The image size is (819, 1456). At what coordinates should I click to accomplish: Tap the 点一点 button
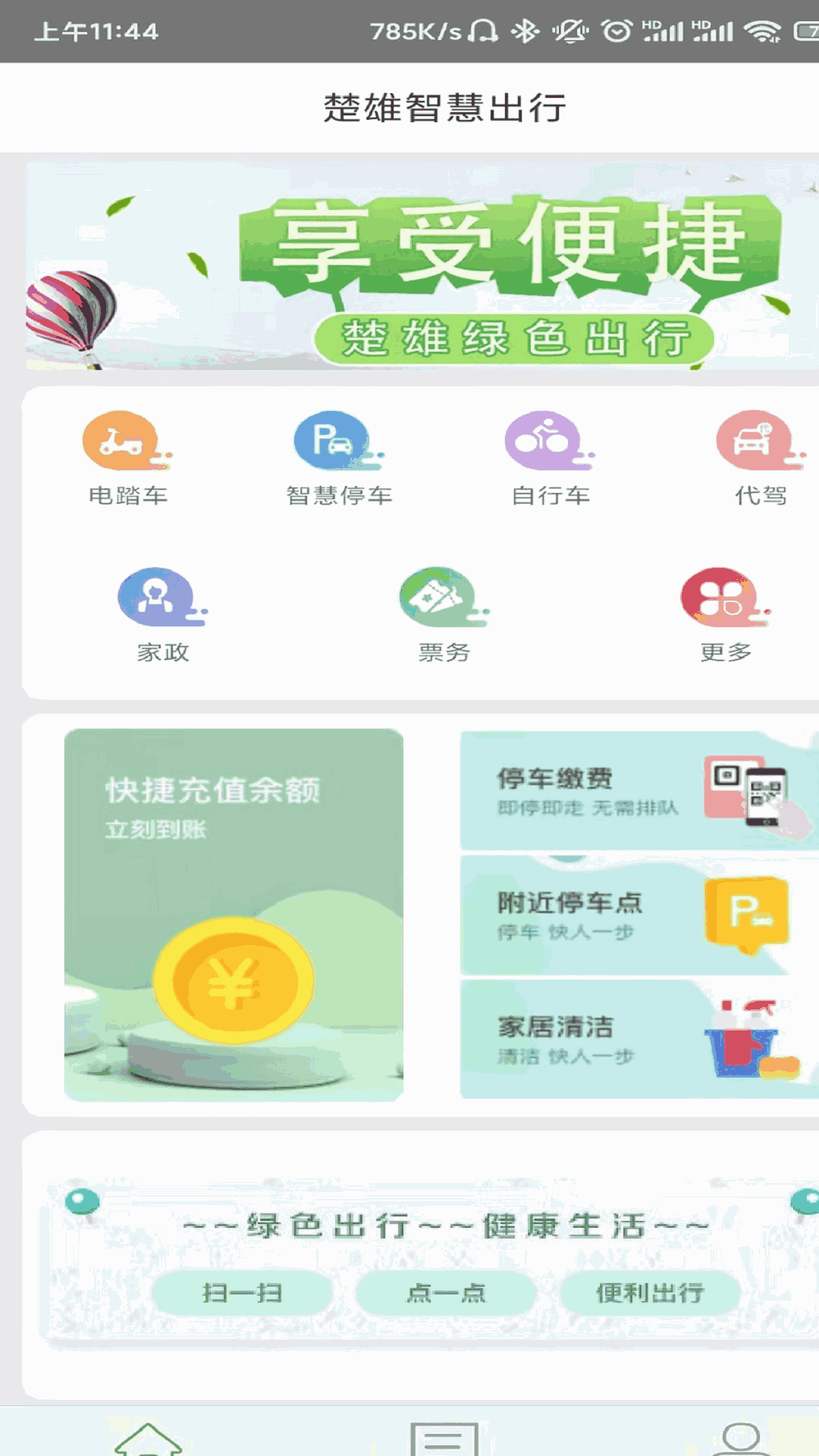click(446, 1292)
